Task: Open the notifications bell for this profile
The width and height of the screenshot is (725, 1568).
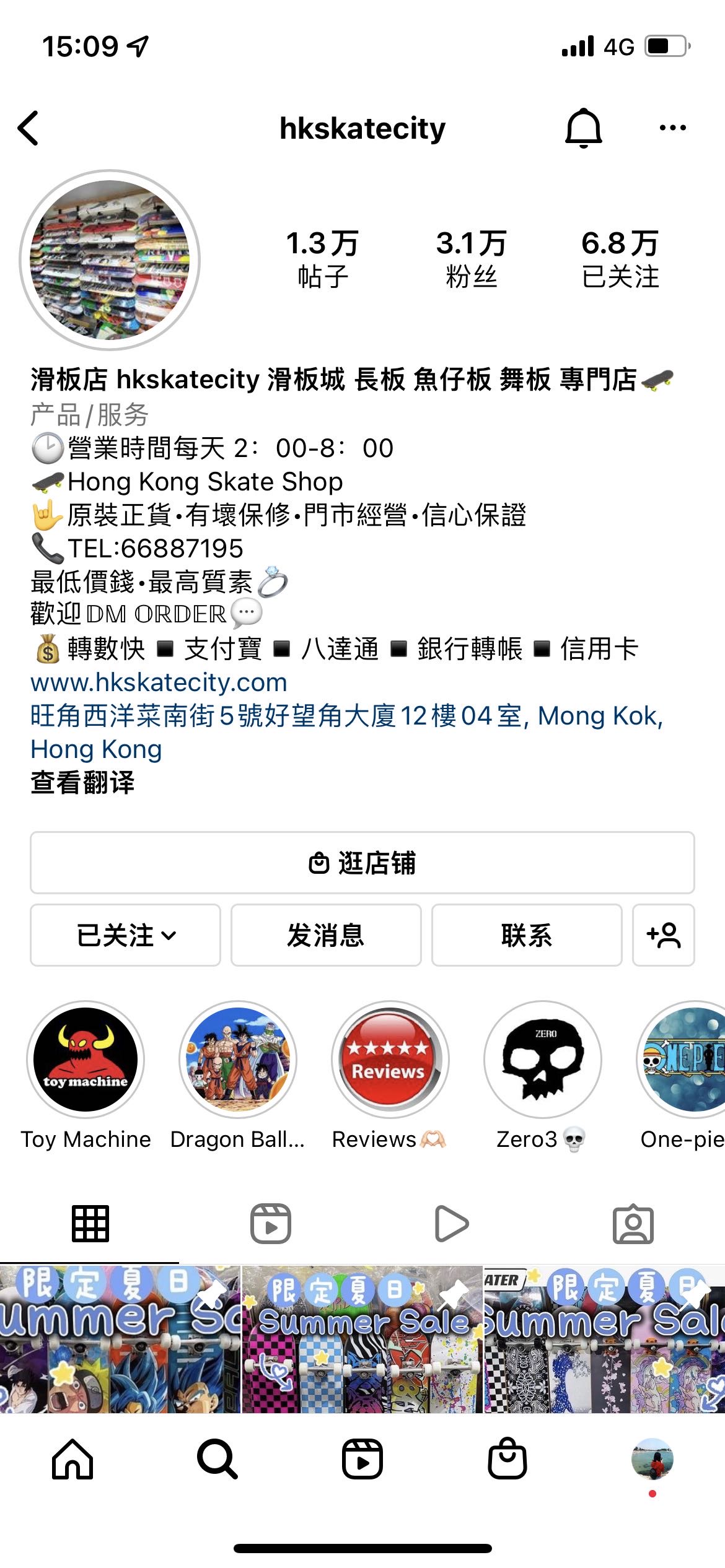Action: 583,128
